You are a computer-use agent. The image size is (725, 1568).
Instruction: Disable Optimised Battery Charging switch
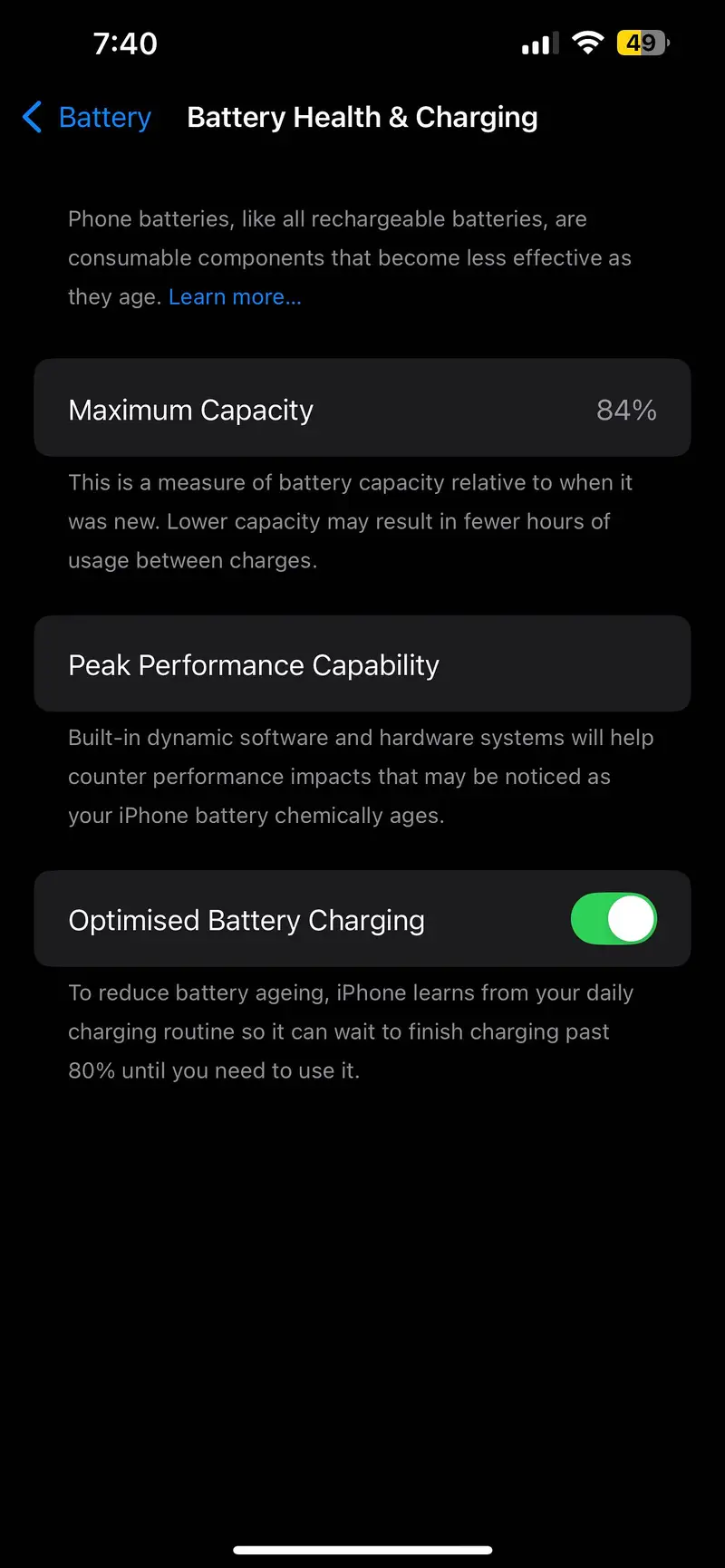(x=614, y=919)
